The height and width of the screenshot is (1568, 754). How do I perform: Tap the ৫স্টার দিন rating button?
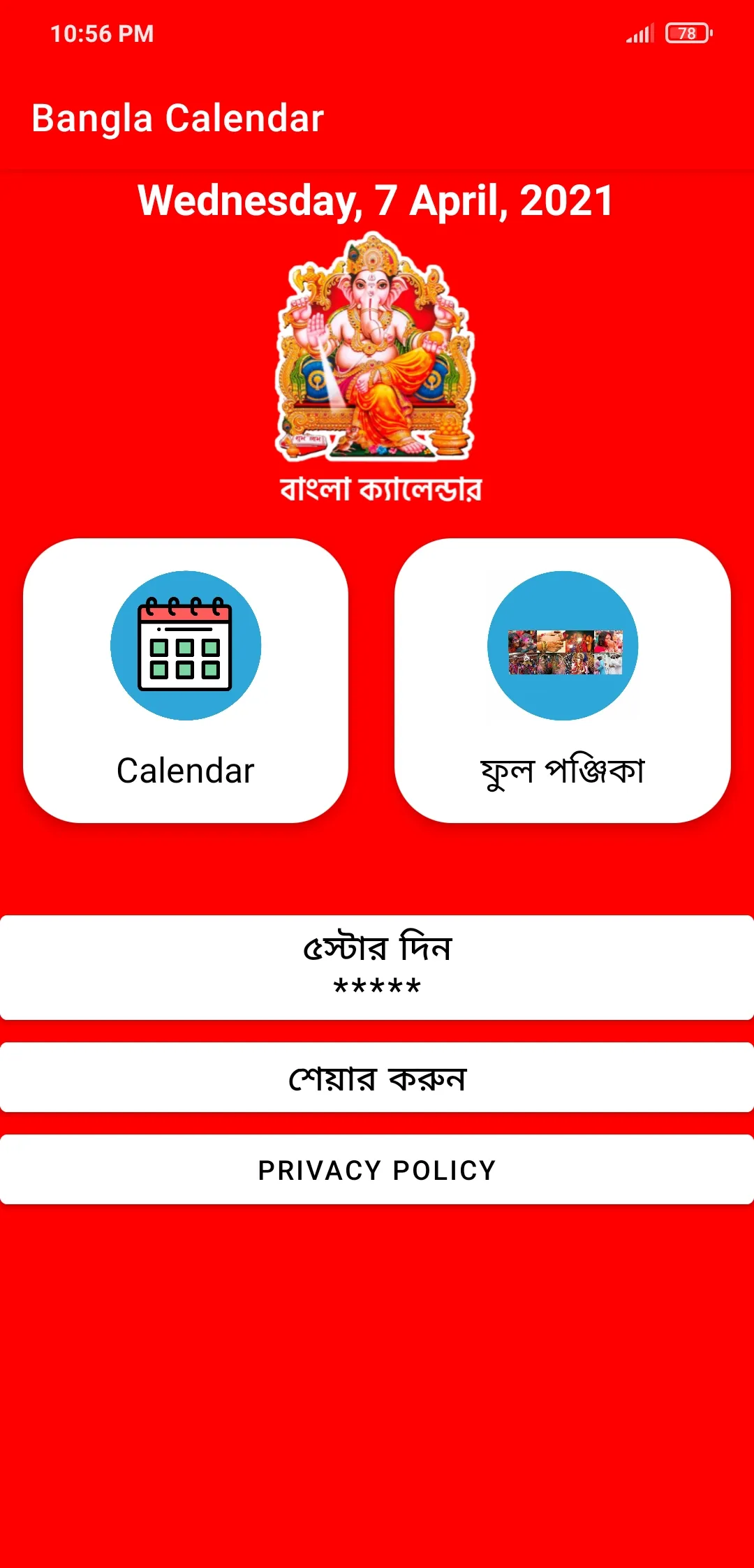coord(377,967)
